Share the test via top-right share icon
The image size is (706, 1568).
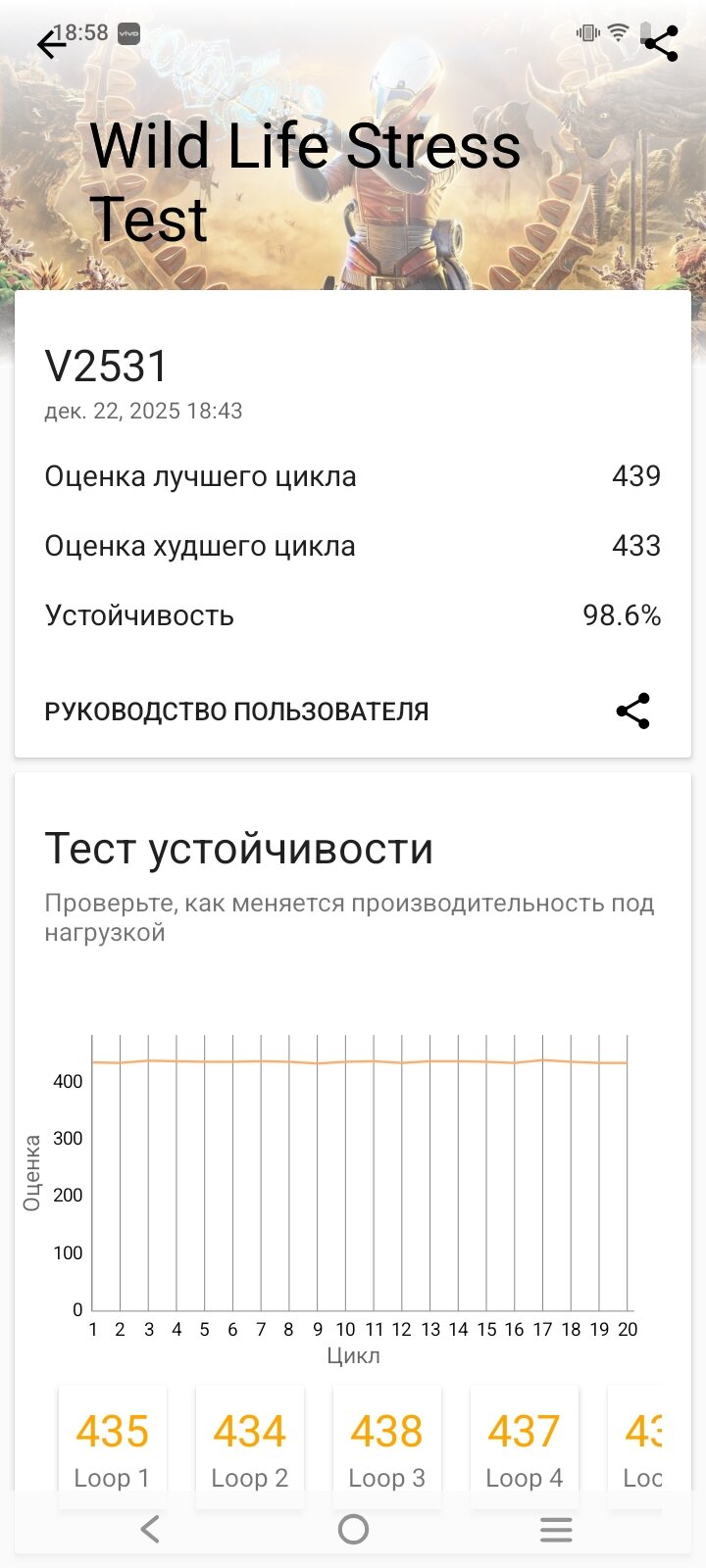(662, 44)
